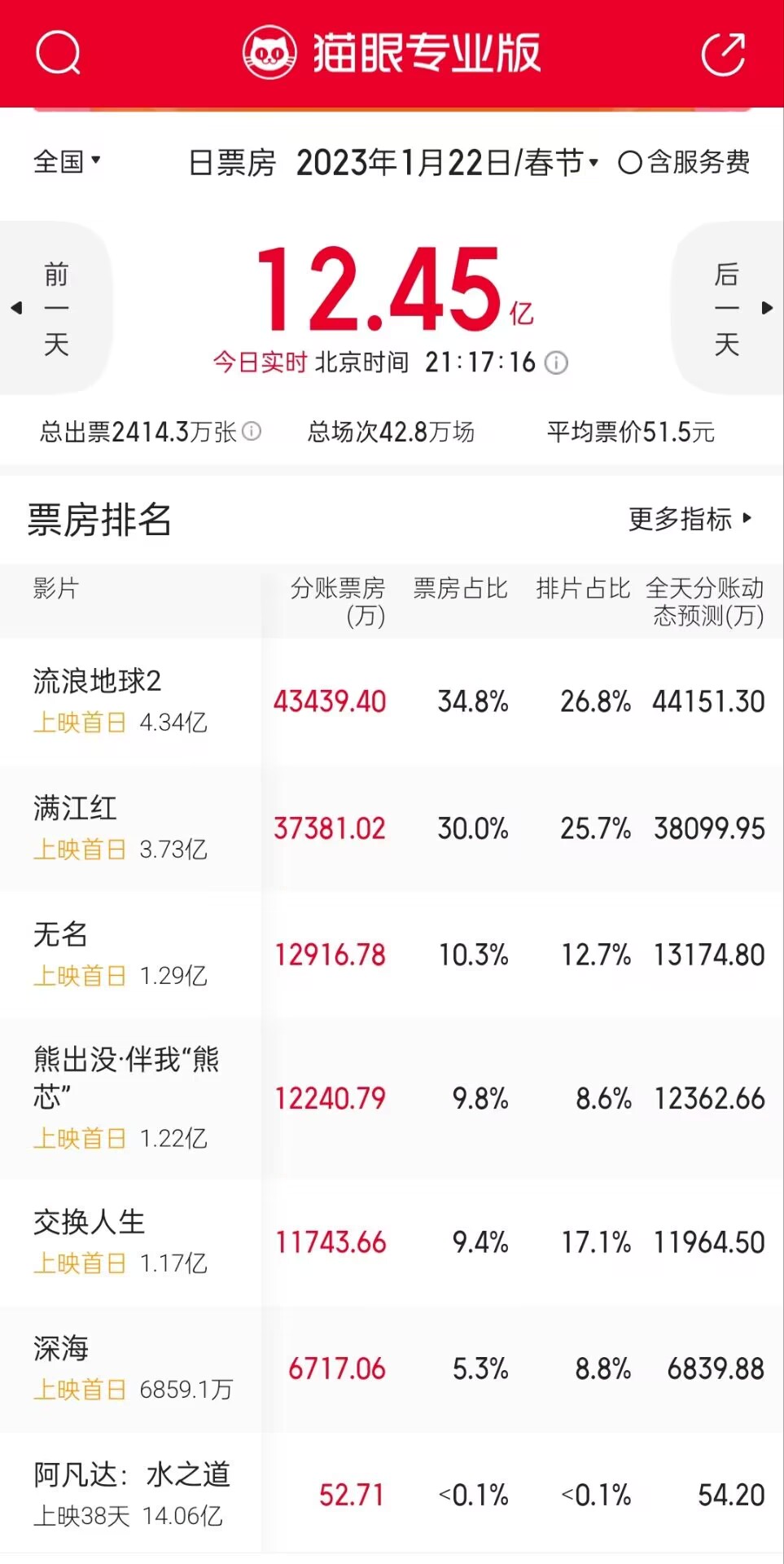
Task: Tap info icon beside 北京时间
Action: [556, 362]
